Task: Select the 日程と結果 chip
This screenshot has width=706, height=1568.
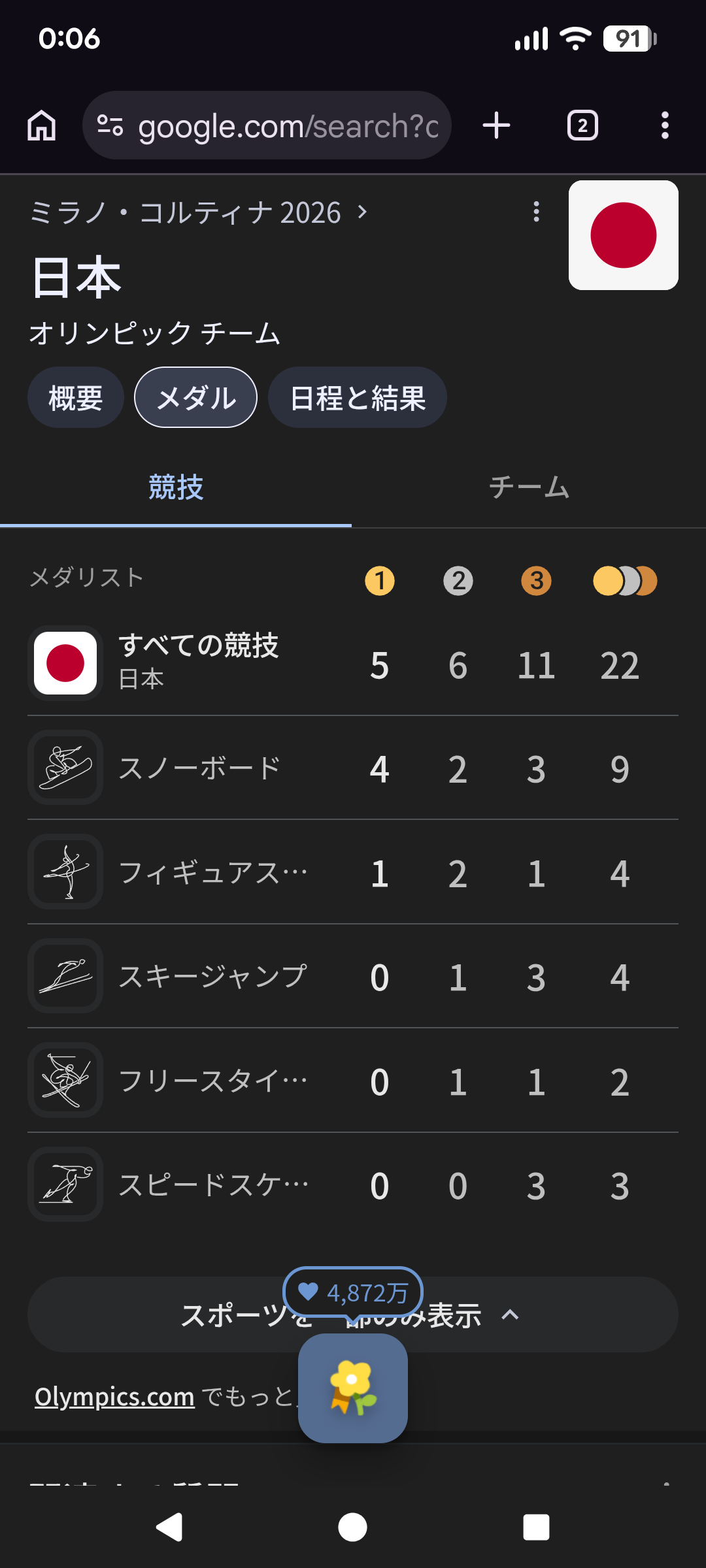Action: coord(358,397)
